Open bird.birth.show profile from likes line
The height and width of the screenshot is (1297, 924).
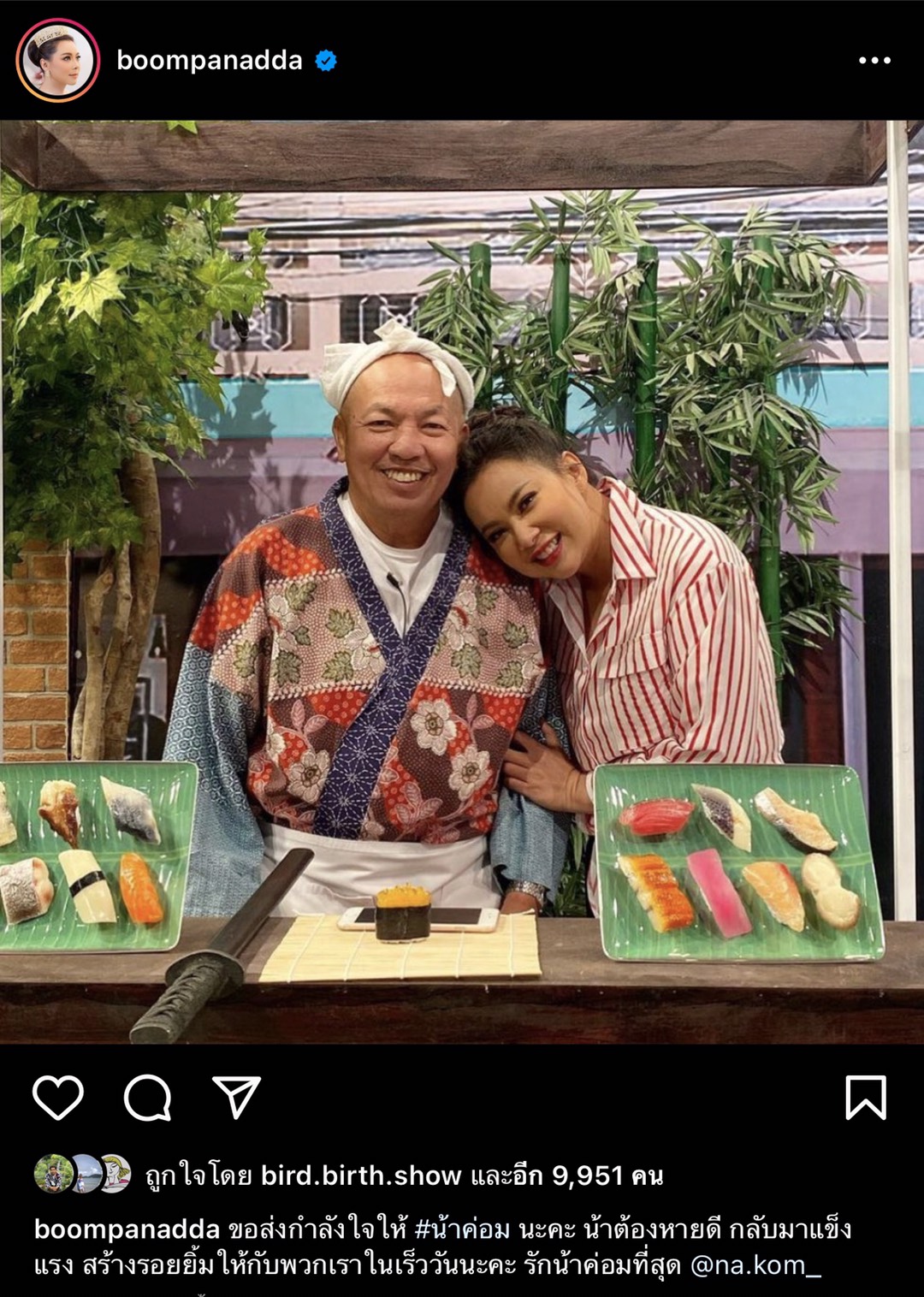tap(360, 1176)
